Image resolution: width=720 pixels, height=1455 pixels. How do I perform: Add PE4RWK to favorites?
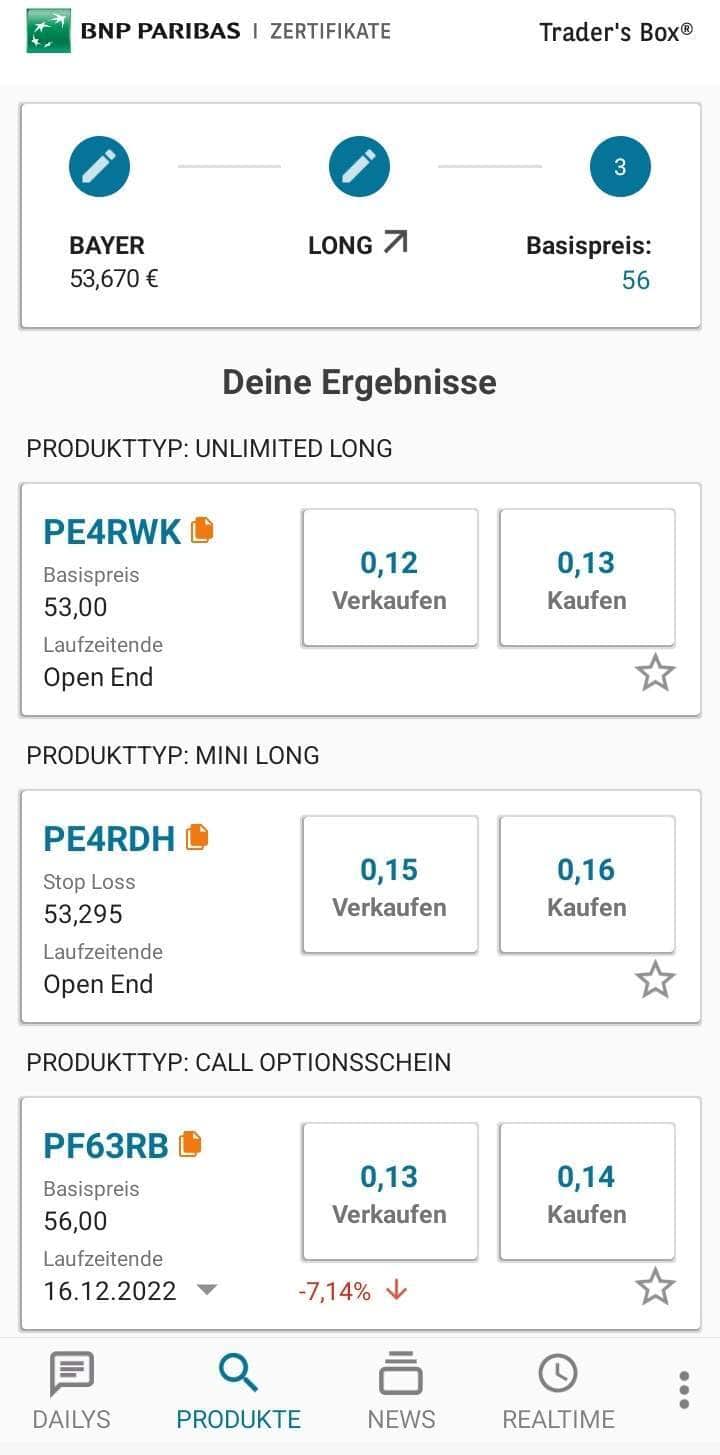point(655,674)
